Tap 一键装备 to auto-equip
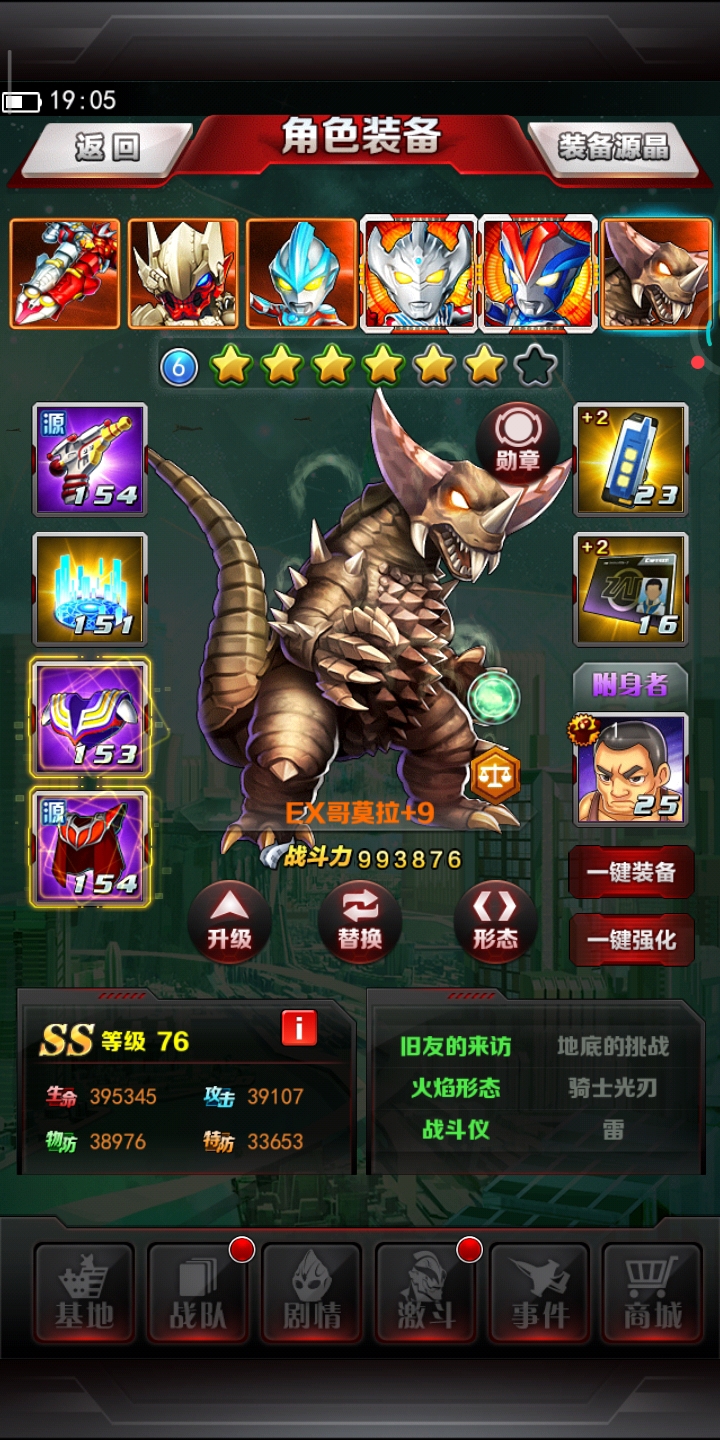 [x=631, y=872]
